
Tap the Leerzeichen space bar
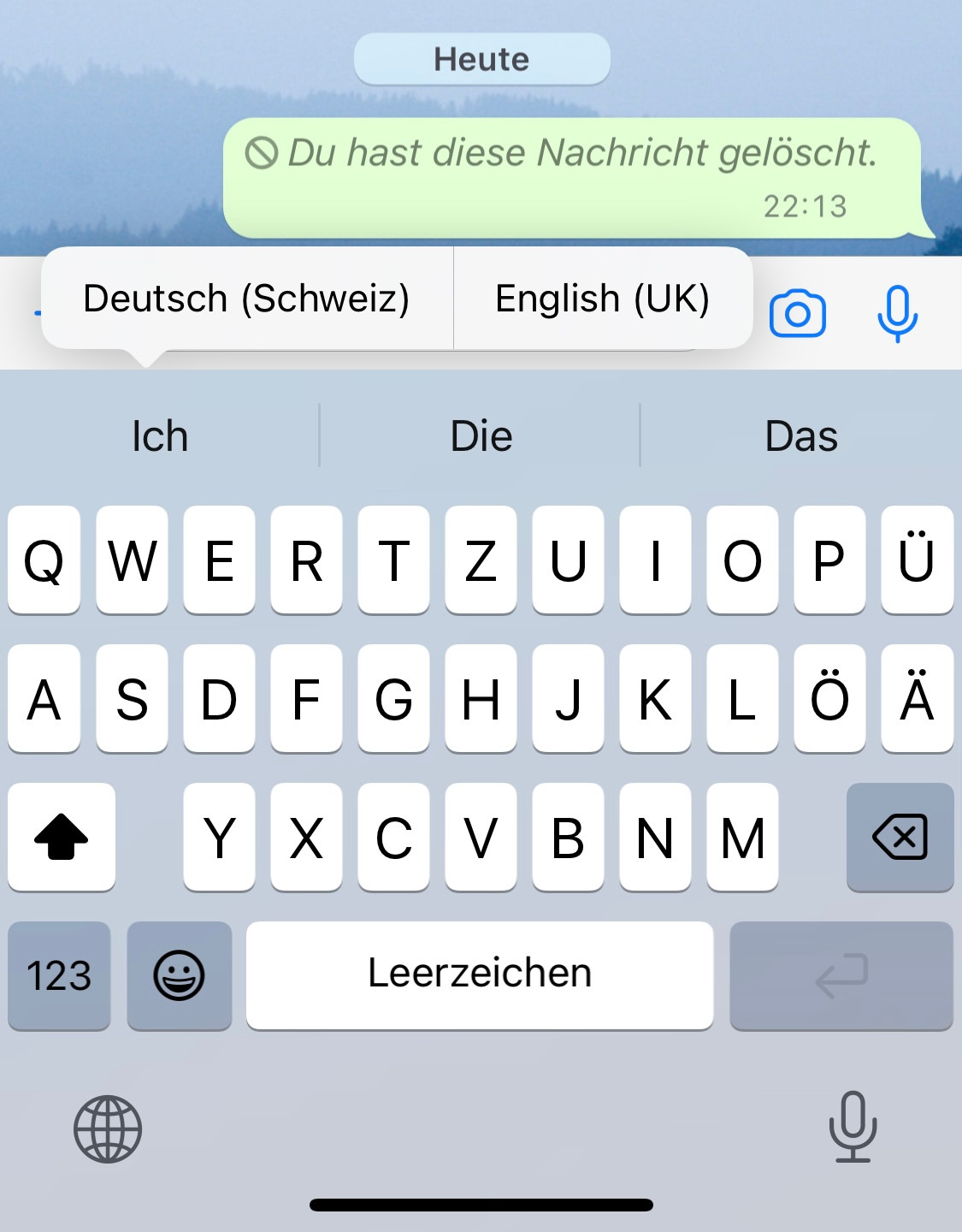click(480, 975)
